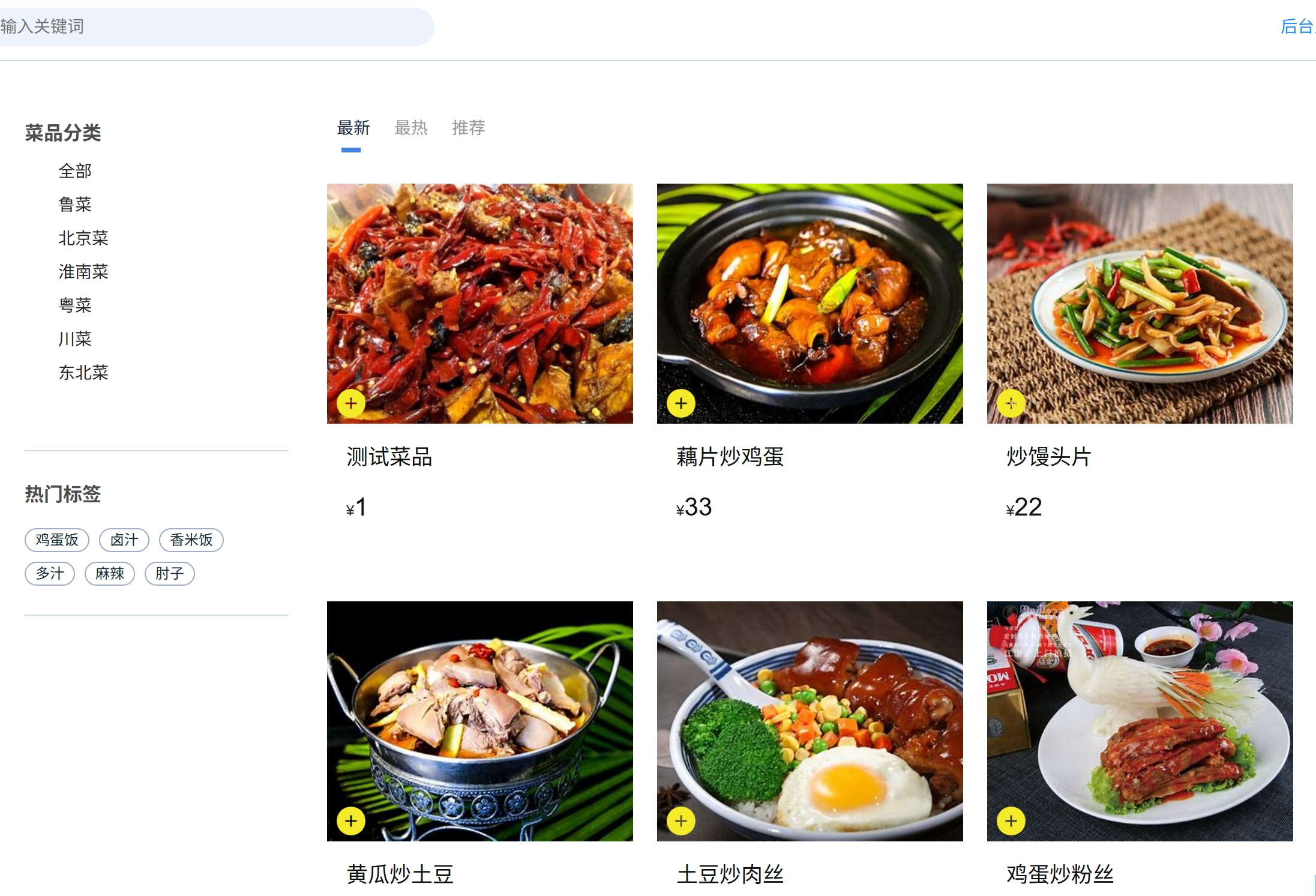The height and width of the screenshot is (896, 1316).
Task: Choose the 北京菜 category
Action: pyautogui.click(x=83, y=238)
